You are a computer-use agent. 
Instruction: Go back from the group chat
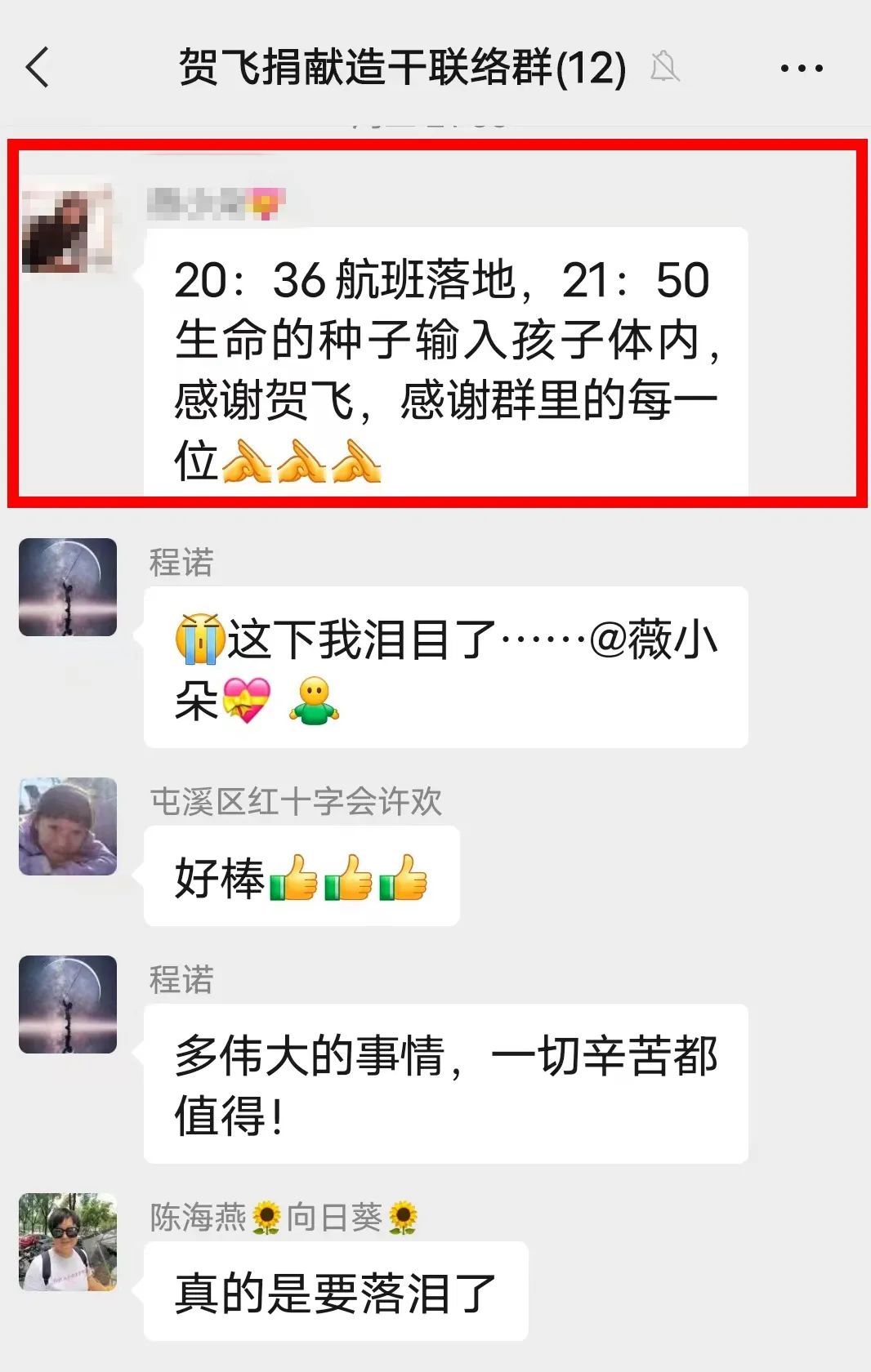coord(38,67)
